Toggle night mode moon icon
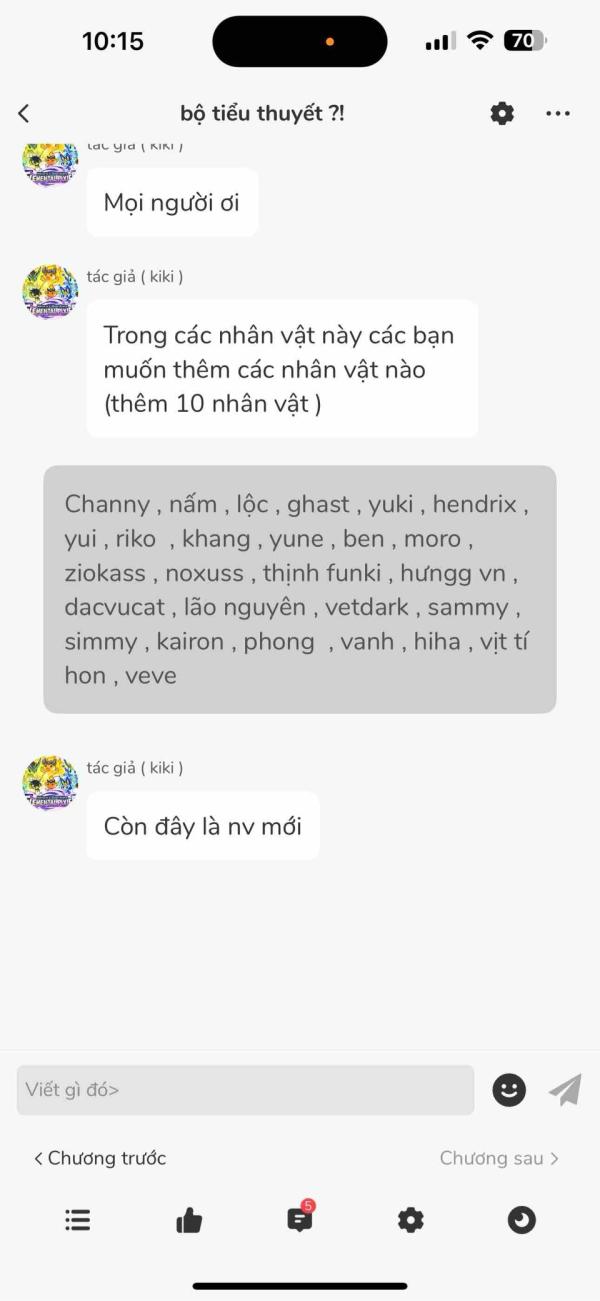The height and width of the screenshot is (1301, 600). coord(522,1220)
